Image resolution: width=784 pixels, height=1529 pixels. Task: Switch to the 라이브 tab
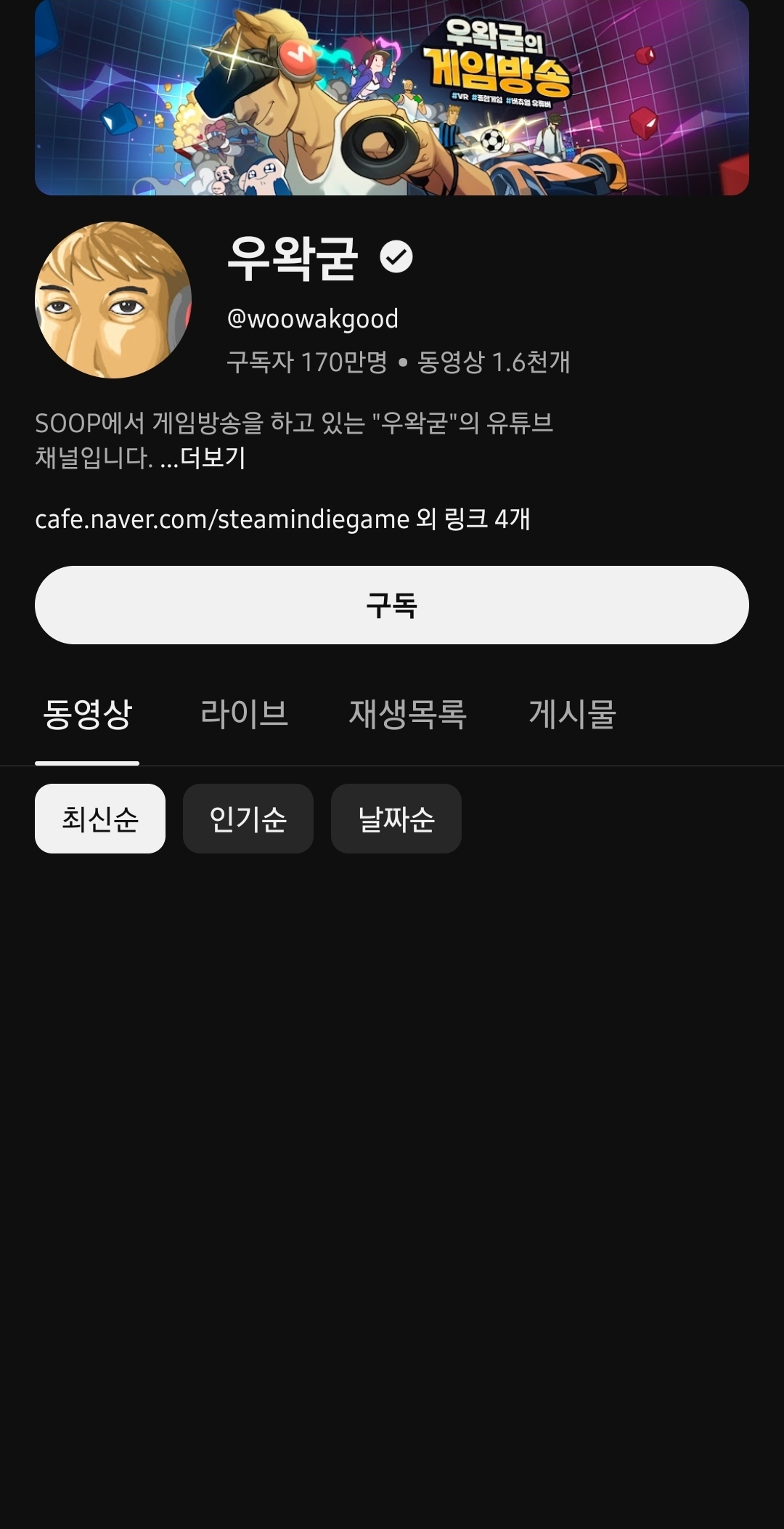(x=244, y=714)
